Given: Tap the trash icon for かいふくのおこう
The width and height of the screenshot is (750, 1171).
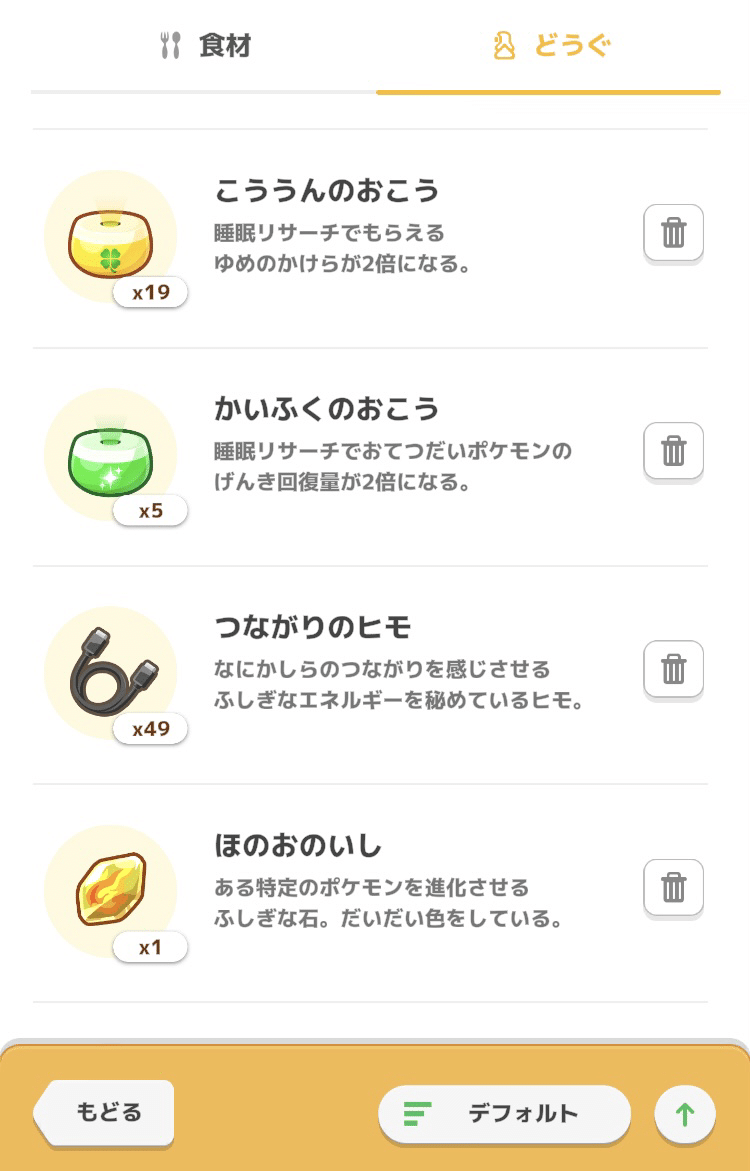Looking at the screenshot, I should tap(673, 452).
